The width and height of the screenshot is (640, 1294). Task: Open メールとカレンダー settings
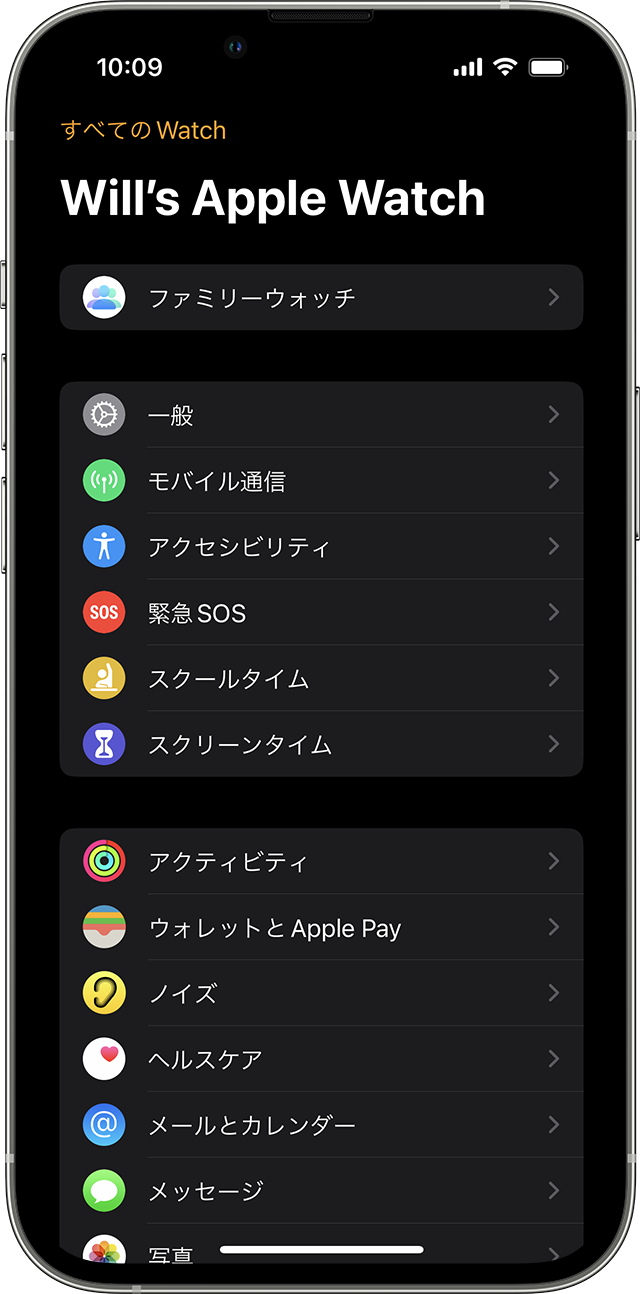320,1125
